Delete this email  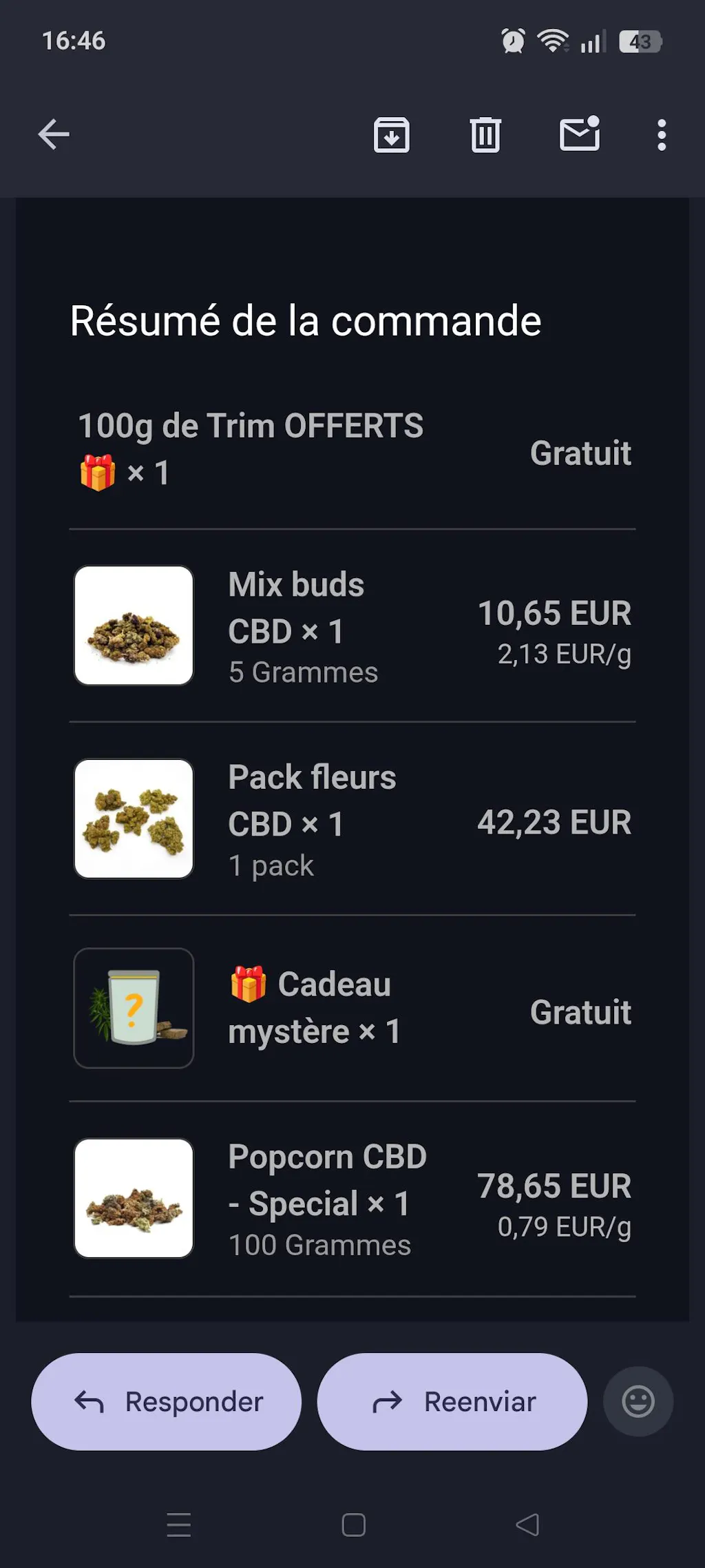pyautogui.click(x=485, y=134)
